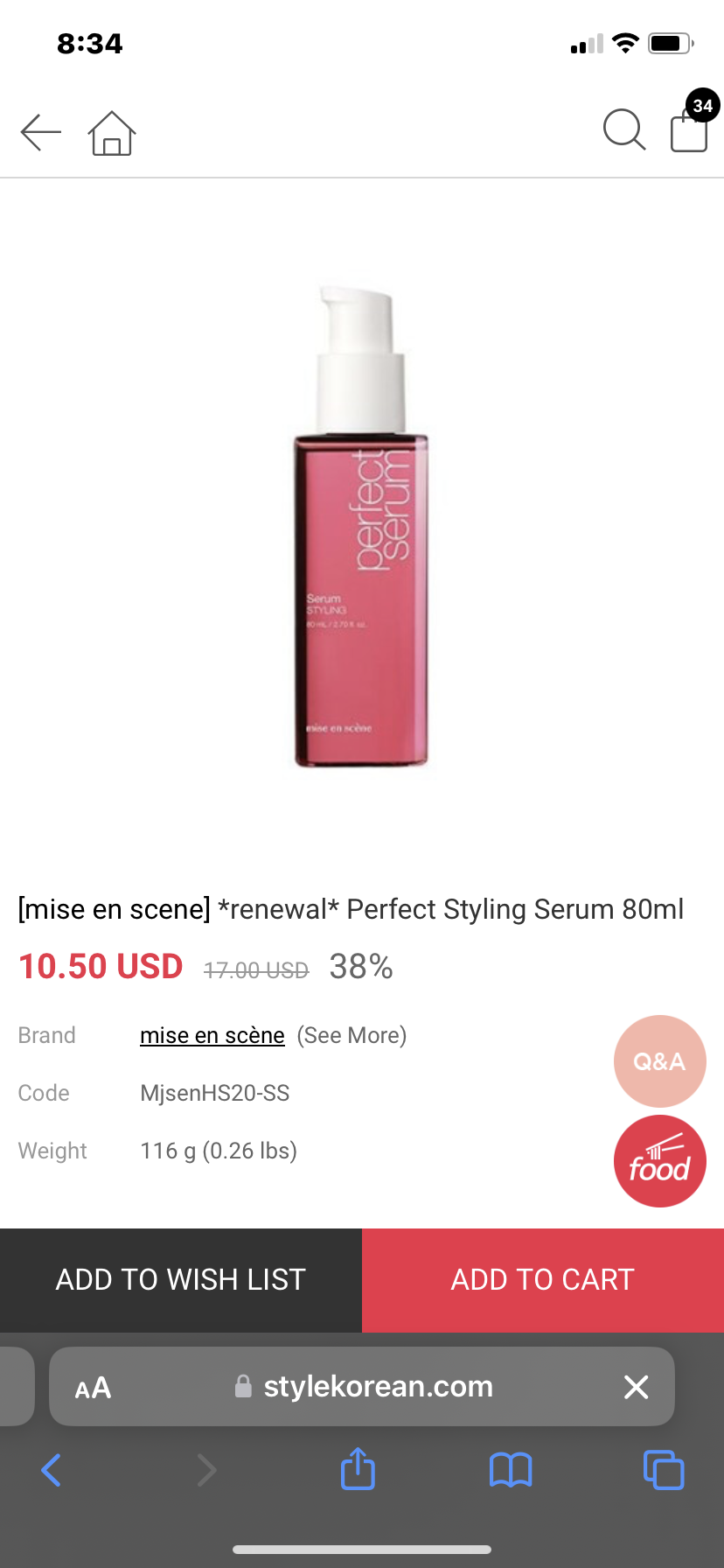This screenshot has width=724, height=1568.
Task: Share this page via Safari share icon
Action: pos(358,1469)
